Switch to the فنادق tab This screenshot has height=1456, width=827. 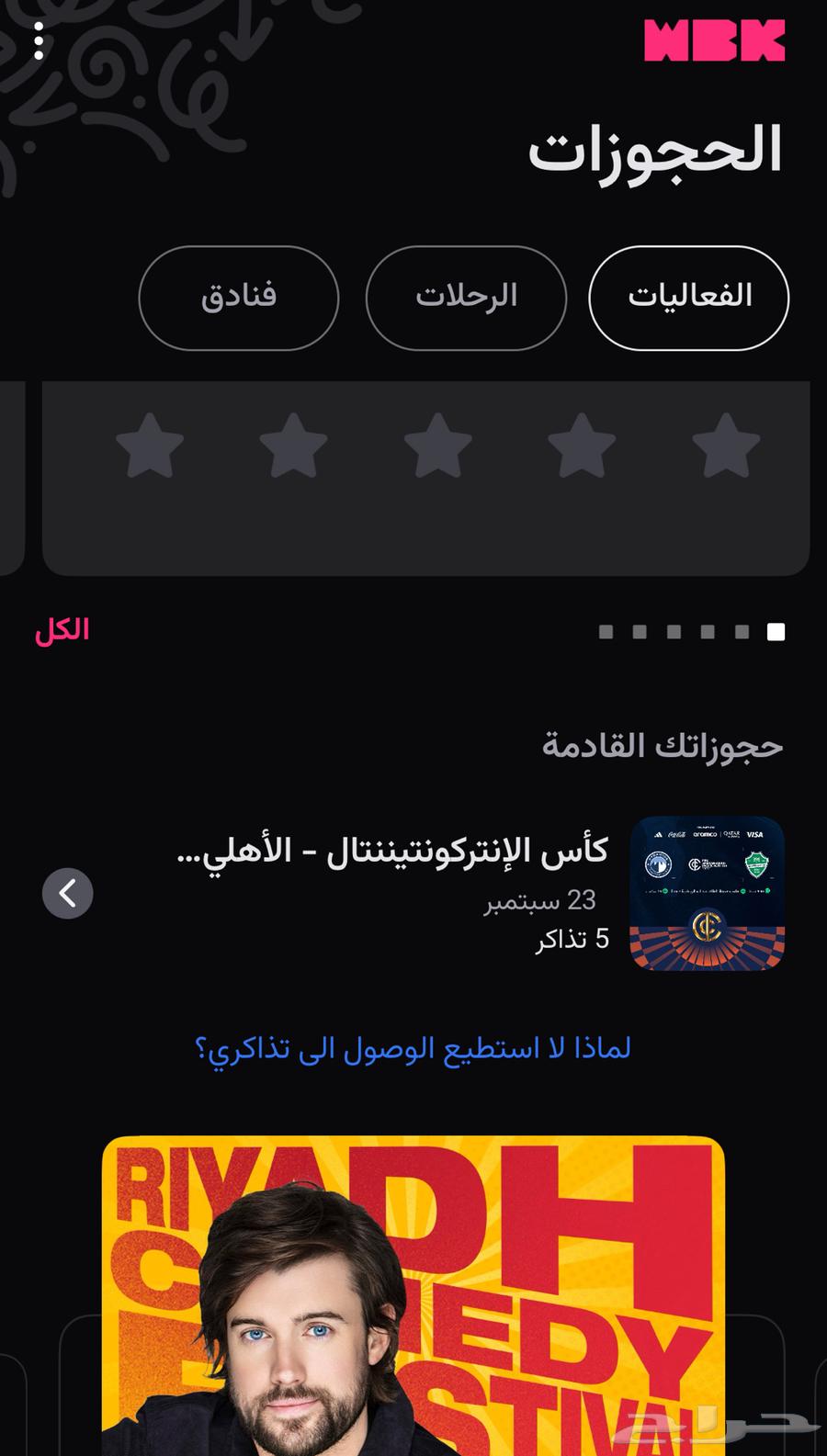(239, 298)
